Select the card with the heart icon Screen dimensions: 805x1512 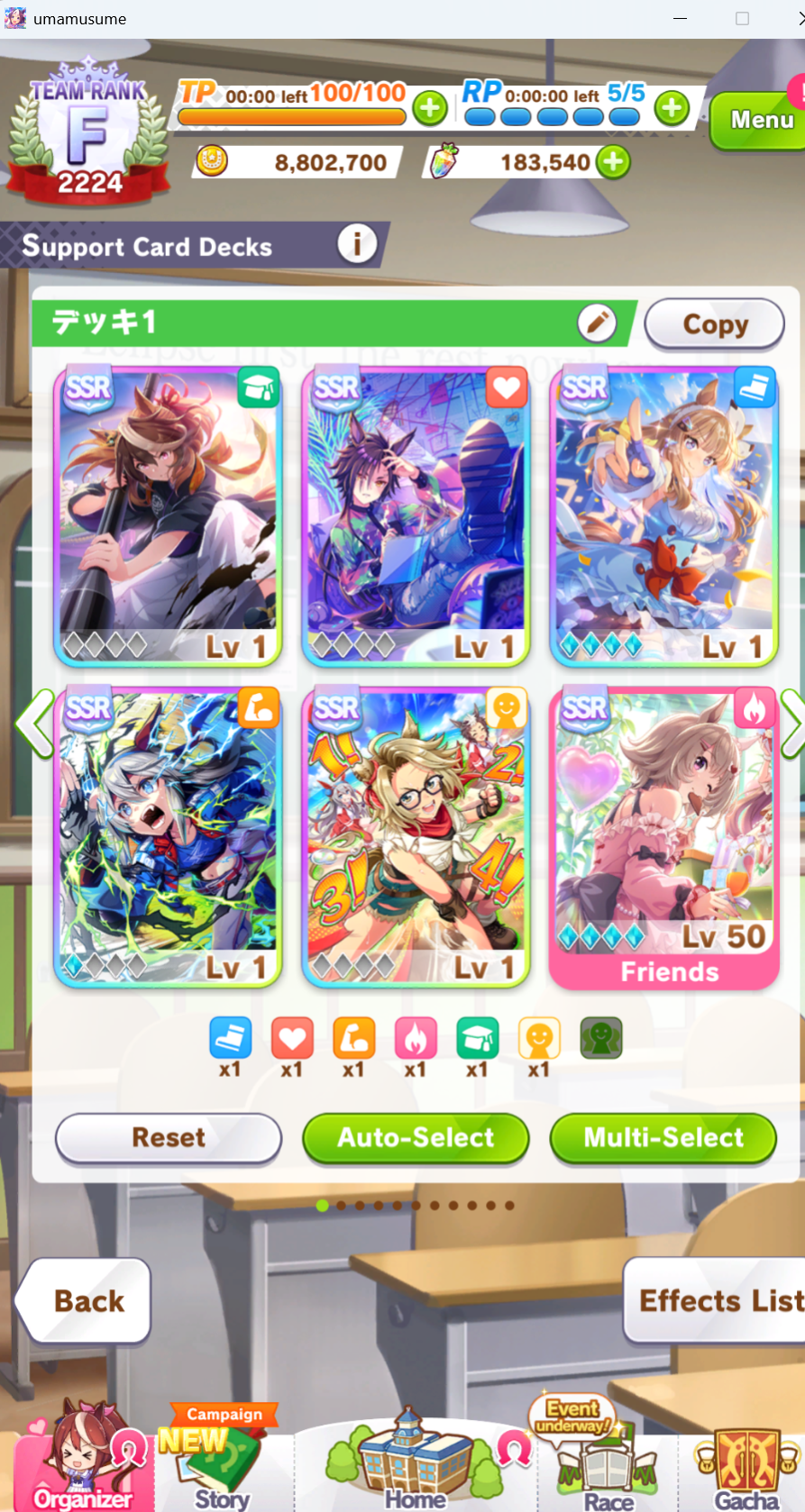tap(416, 516)
